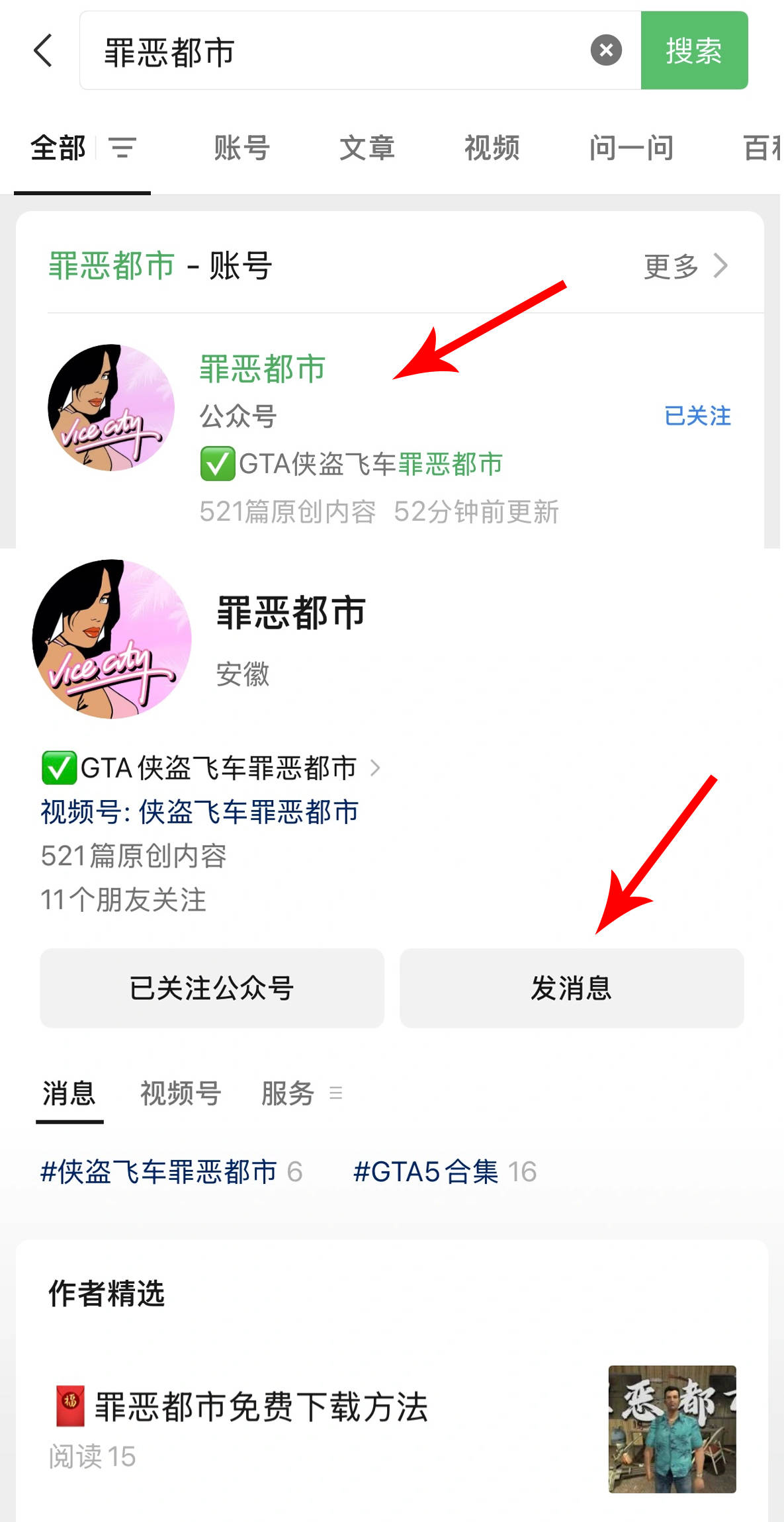The image size is (784, 1522).
Task: Switch to the 视频号 profile tab
Action: [x=180, y=1093]
